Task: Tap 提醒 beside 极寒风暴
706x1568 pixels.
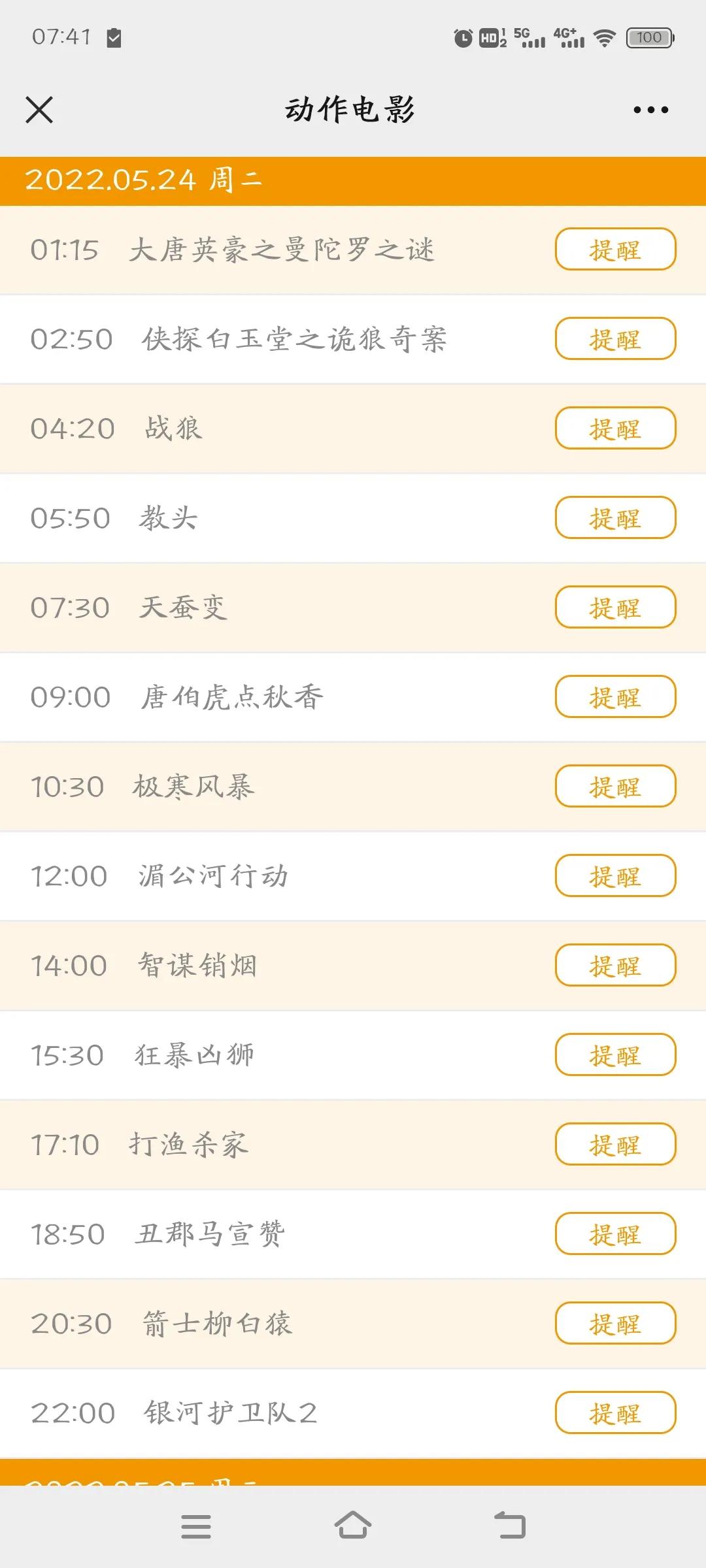Action: [x=615, y=786]
